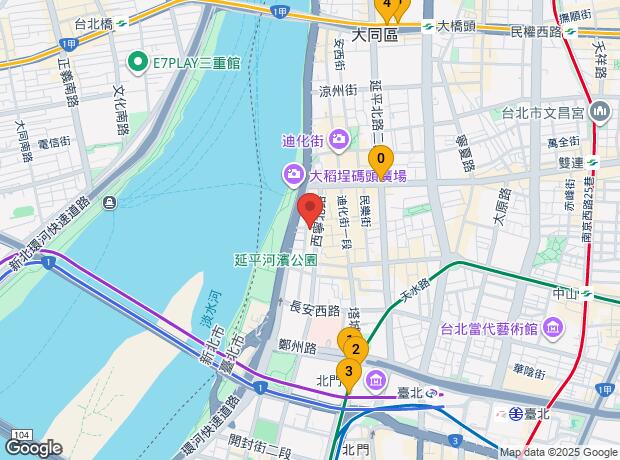Select the orange marker numbered 2
The height and width of the screenshot is (460, 620).
[355, 350]
